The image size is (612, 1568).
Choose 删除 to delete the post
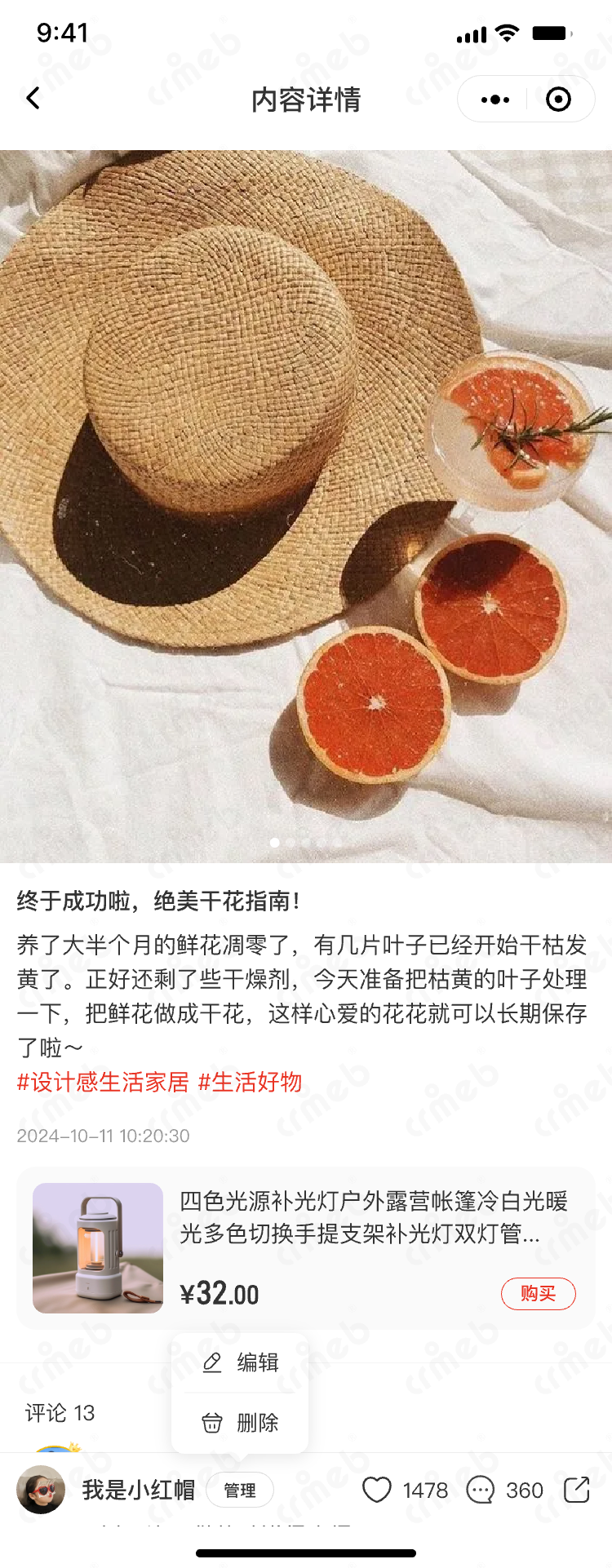(240, 1423)
